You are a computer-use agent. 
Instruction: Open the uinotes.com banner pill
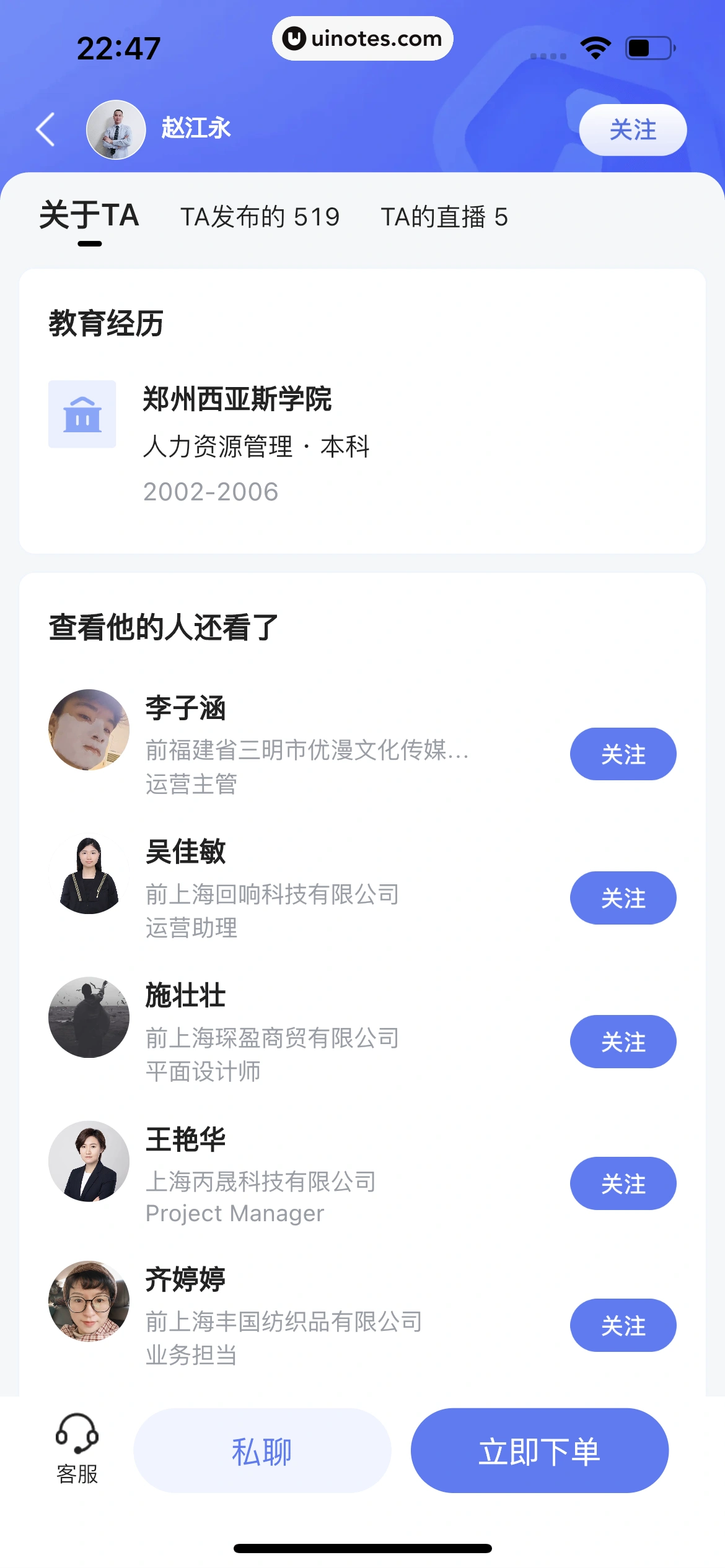tap(362, 38)
